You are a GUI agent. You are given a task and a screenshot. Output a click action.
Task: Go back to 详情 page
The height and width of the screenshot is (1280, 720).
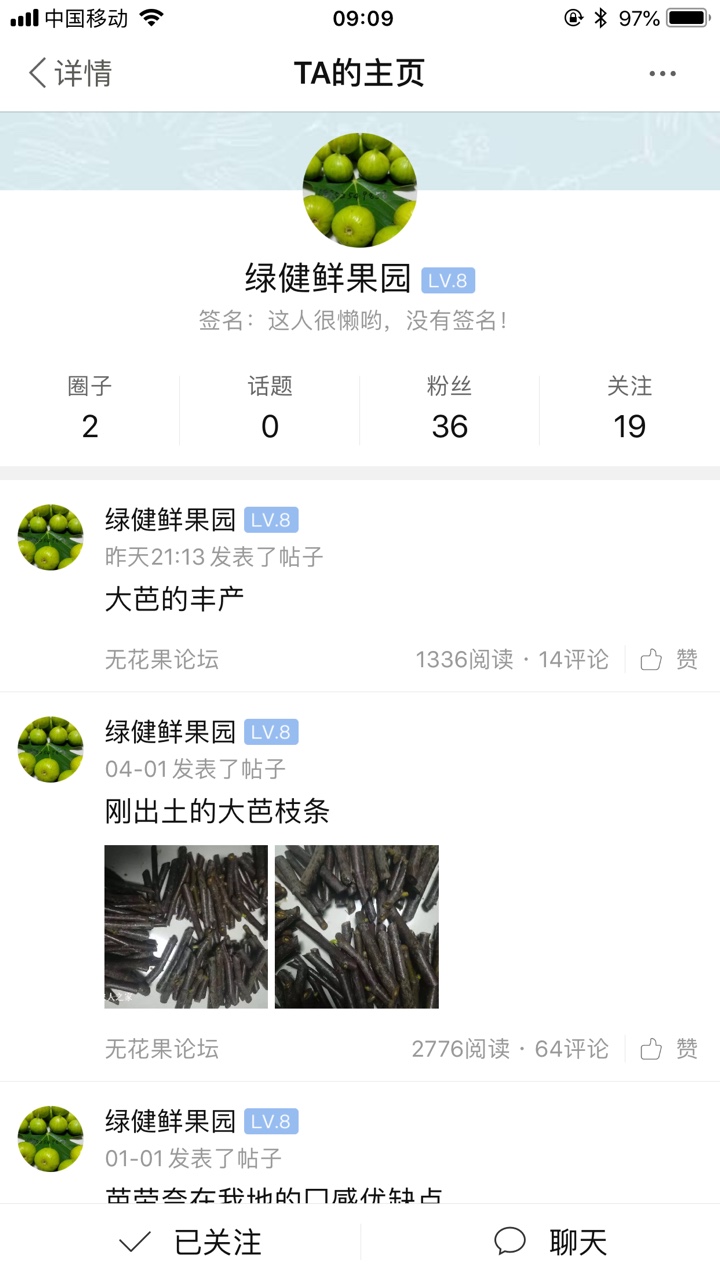[x=70, y=73]
